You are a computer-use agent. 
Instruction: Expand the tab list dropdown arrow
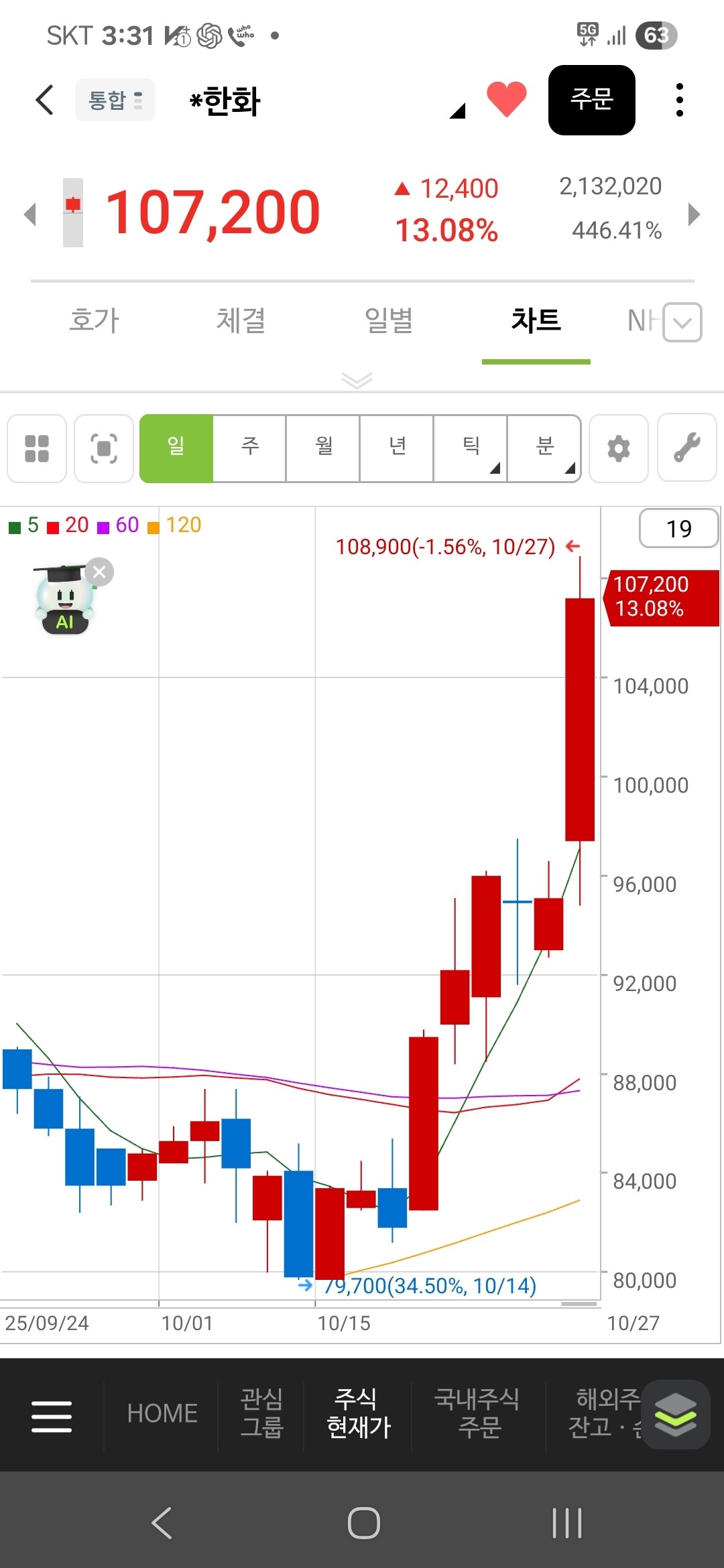click(682, 322)
